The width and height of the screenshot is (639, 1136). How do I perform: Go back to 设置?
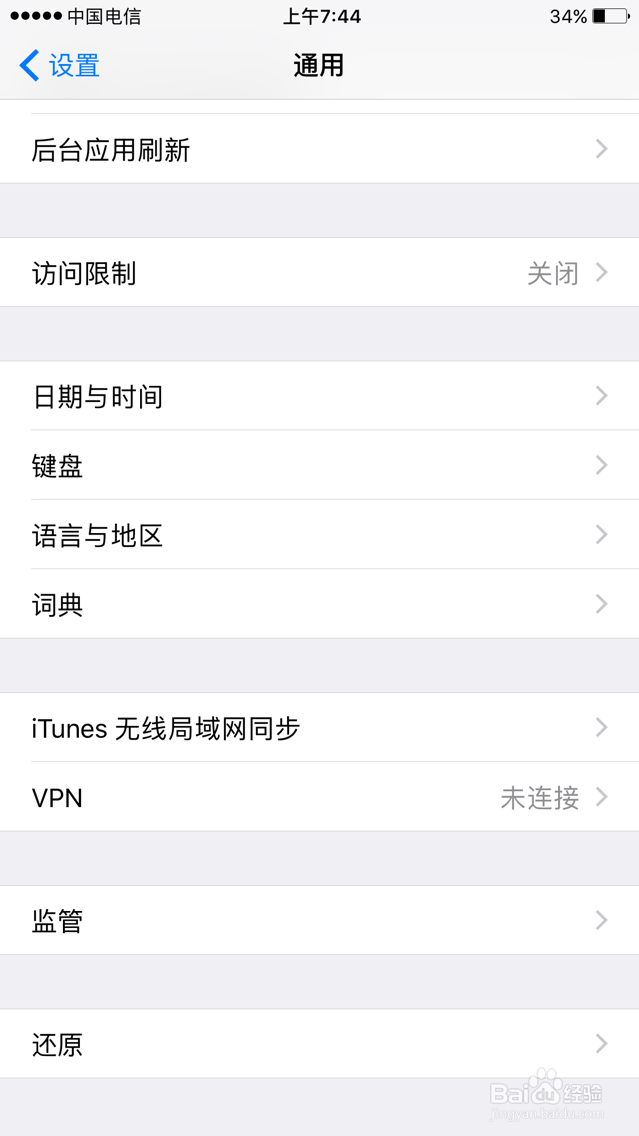pos(59,65)
